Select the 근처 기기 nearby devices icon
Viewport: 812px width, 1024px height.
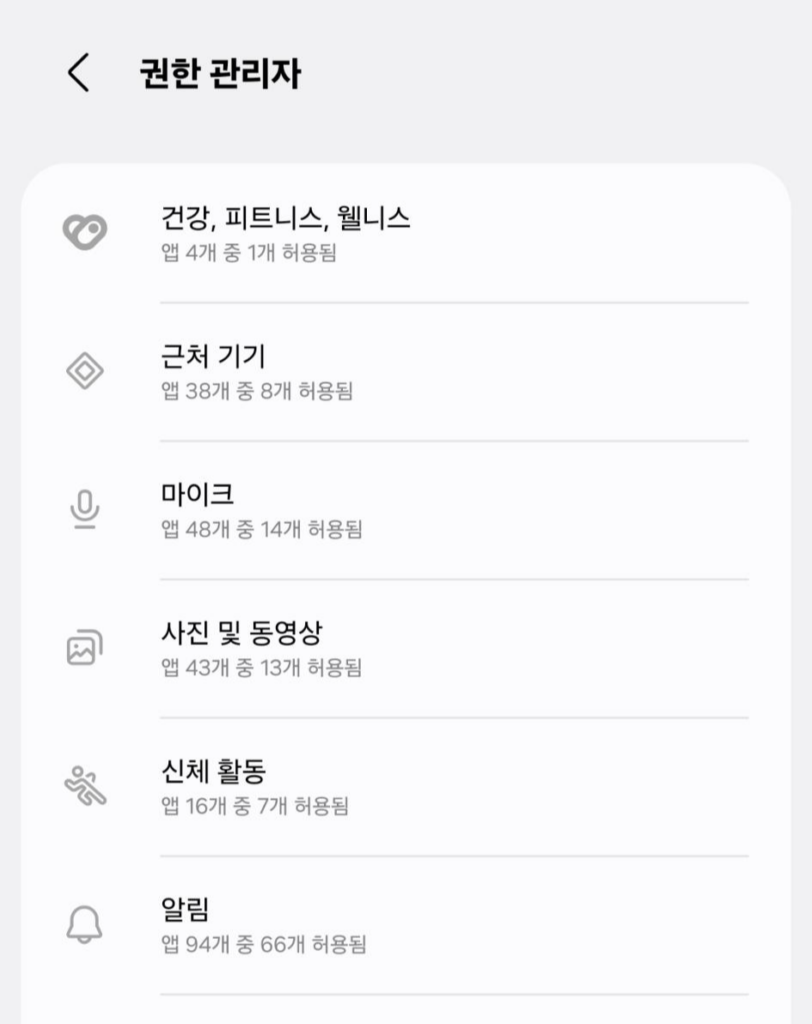pos(85,370)
